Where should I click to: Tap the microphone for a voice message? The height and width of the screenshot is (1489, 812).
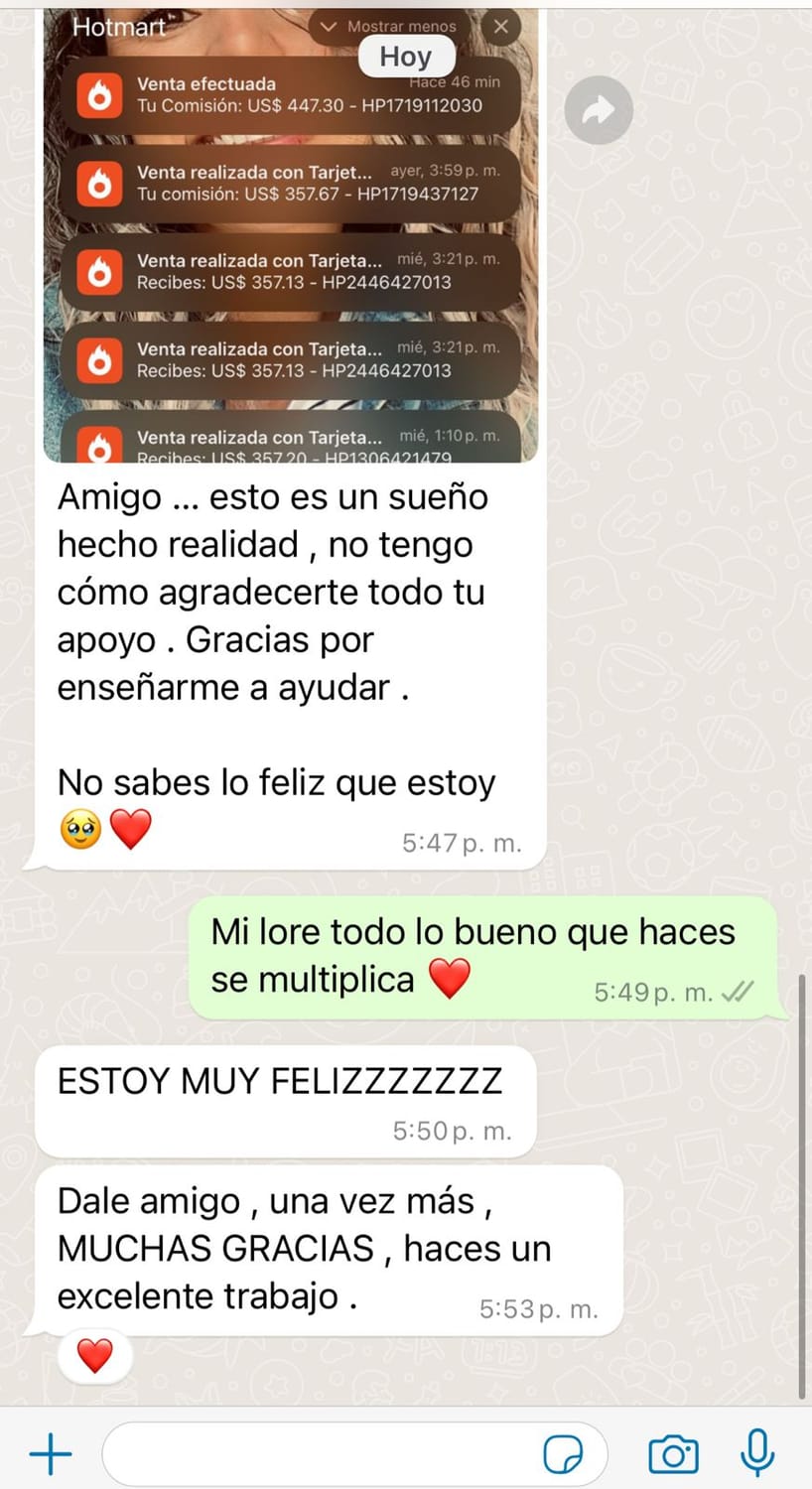(x=757, y=1454)
